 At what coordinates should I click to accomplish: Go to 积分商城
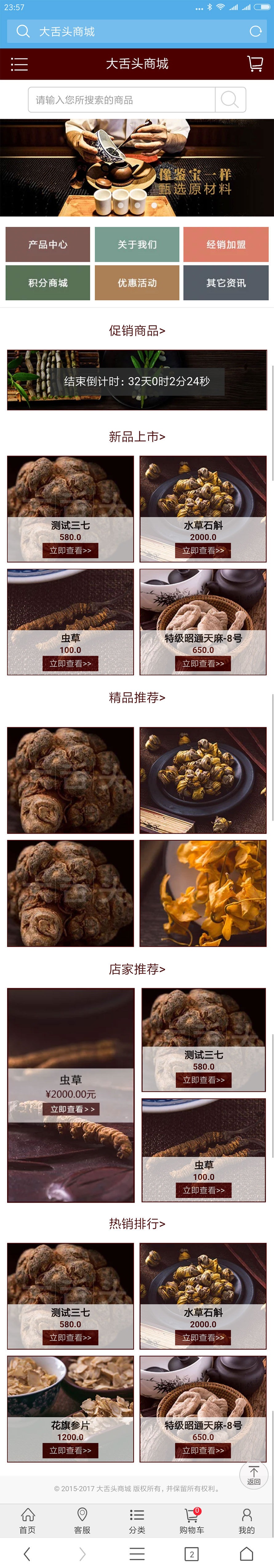tap(48, 283)
